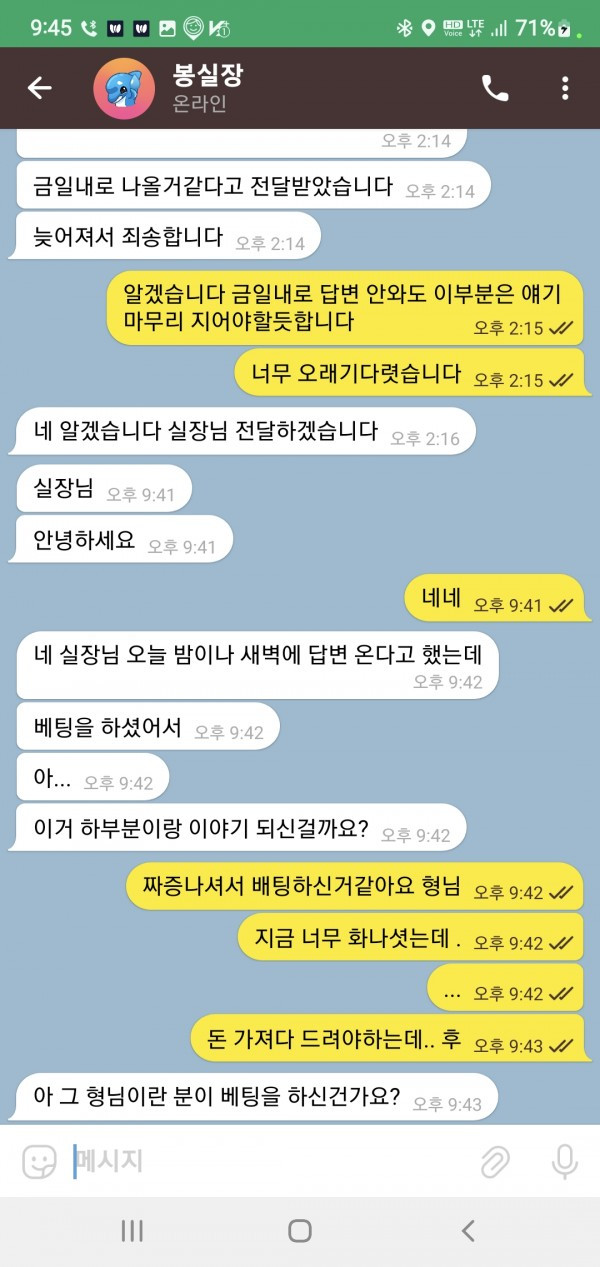This screenshot has width=600, height=1267.
Task: Open 봉실장's profile from the header
Action: 124,88
